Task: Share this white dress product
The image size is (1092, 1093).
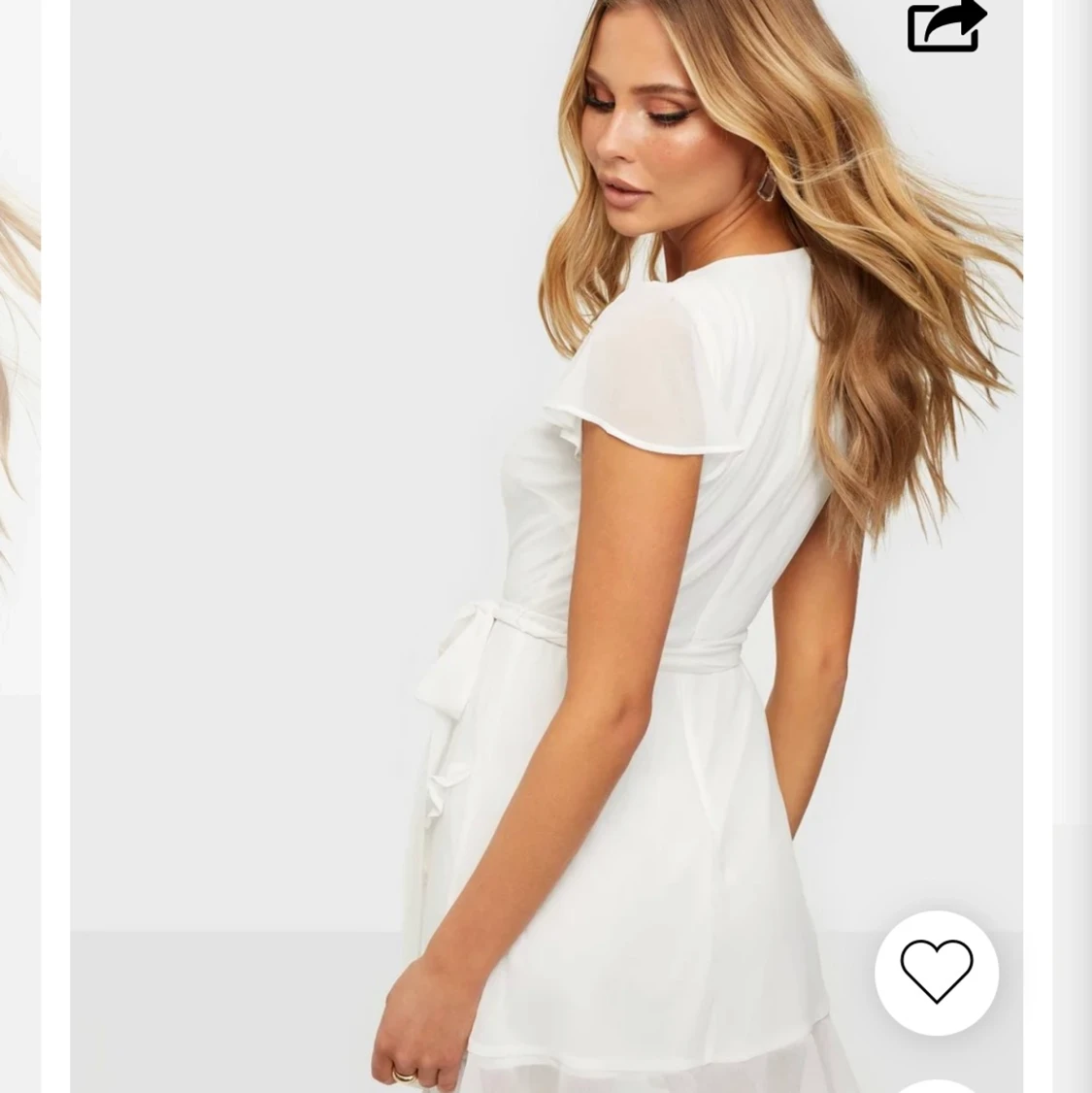Action: click(x=945, y=27)
